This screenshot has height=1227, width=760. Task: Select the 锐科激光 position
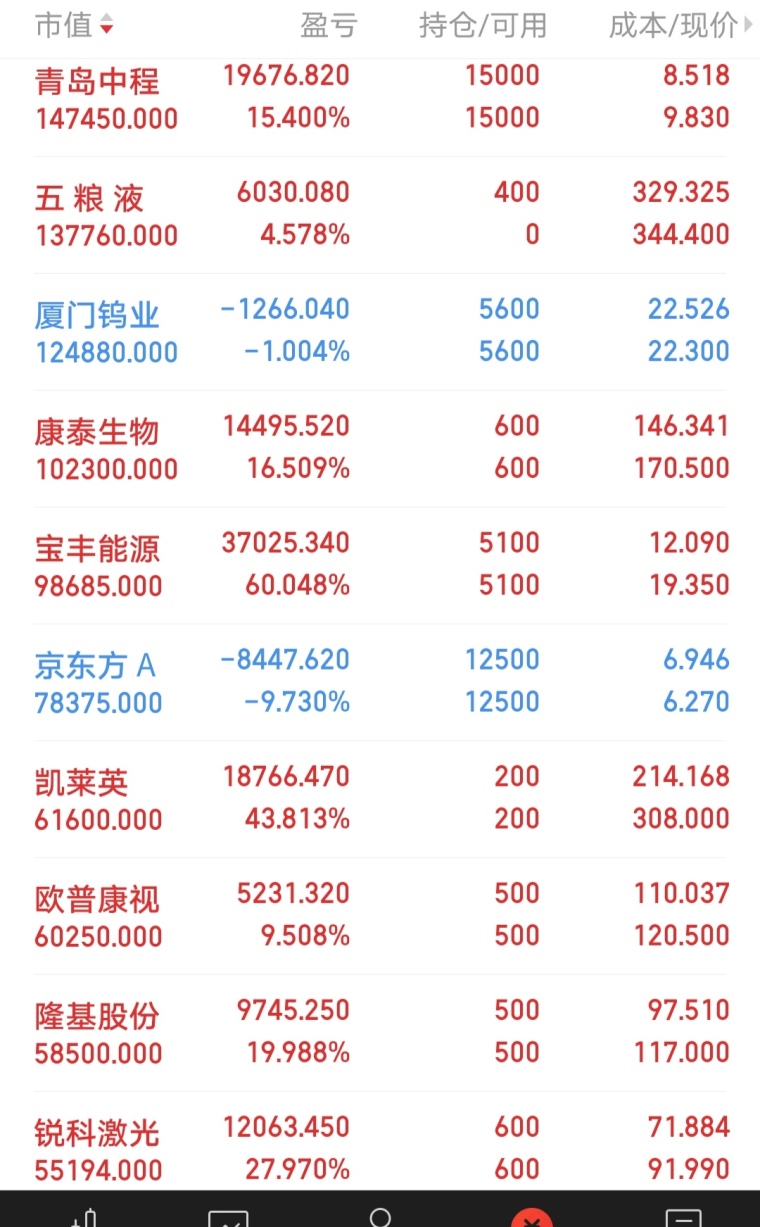click(380, 1147)
